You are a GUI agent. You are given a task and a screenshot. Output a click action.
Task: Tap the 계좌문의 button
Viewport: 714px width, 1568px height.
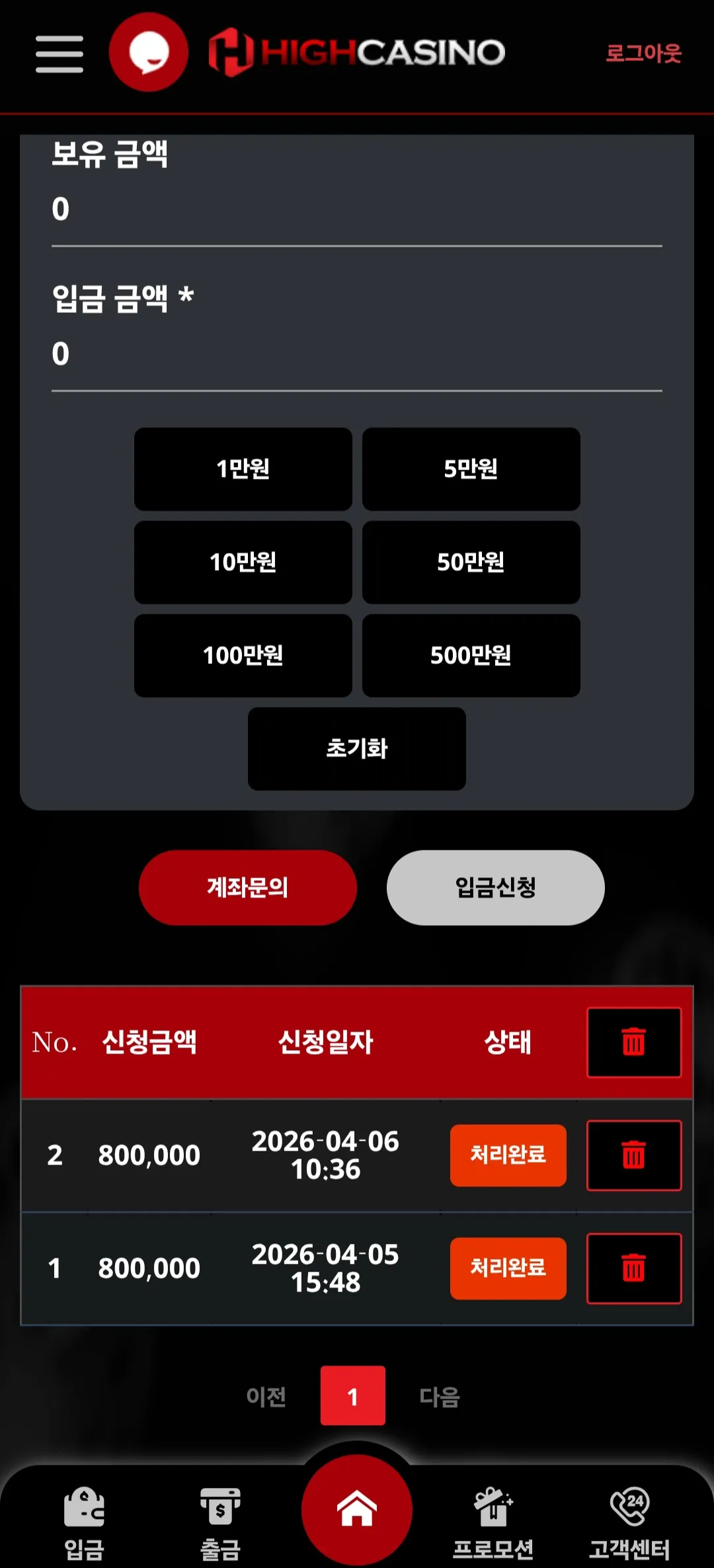248,887
